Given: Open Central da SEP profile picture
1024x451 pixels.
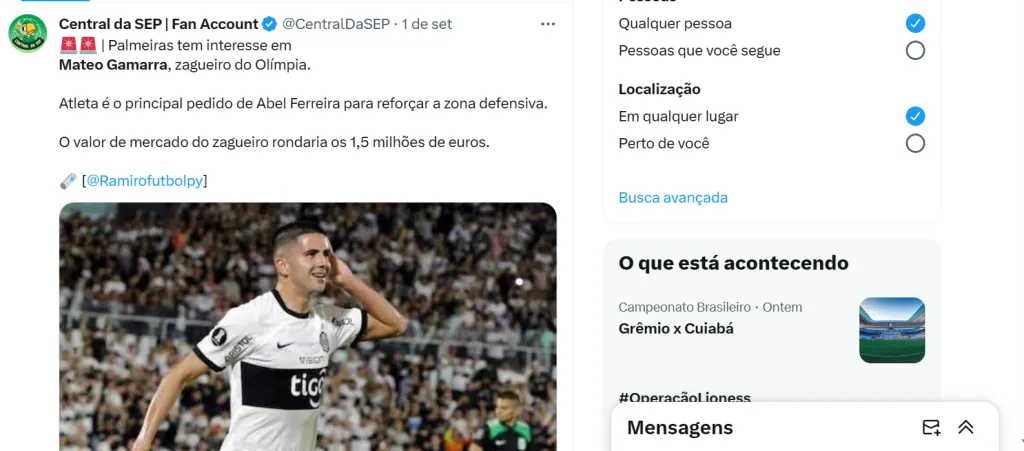Looking at the screenshot, I should click(27, 33).
